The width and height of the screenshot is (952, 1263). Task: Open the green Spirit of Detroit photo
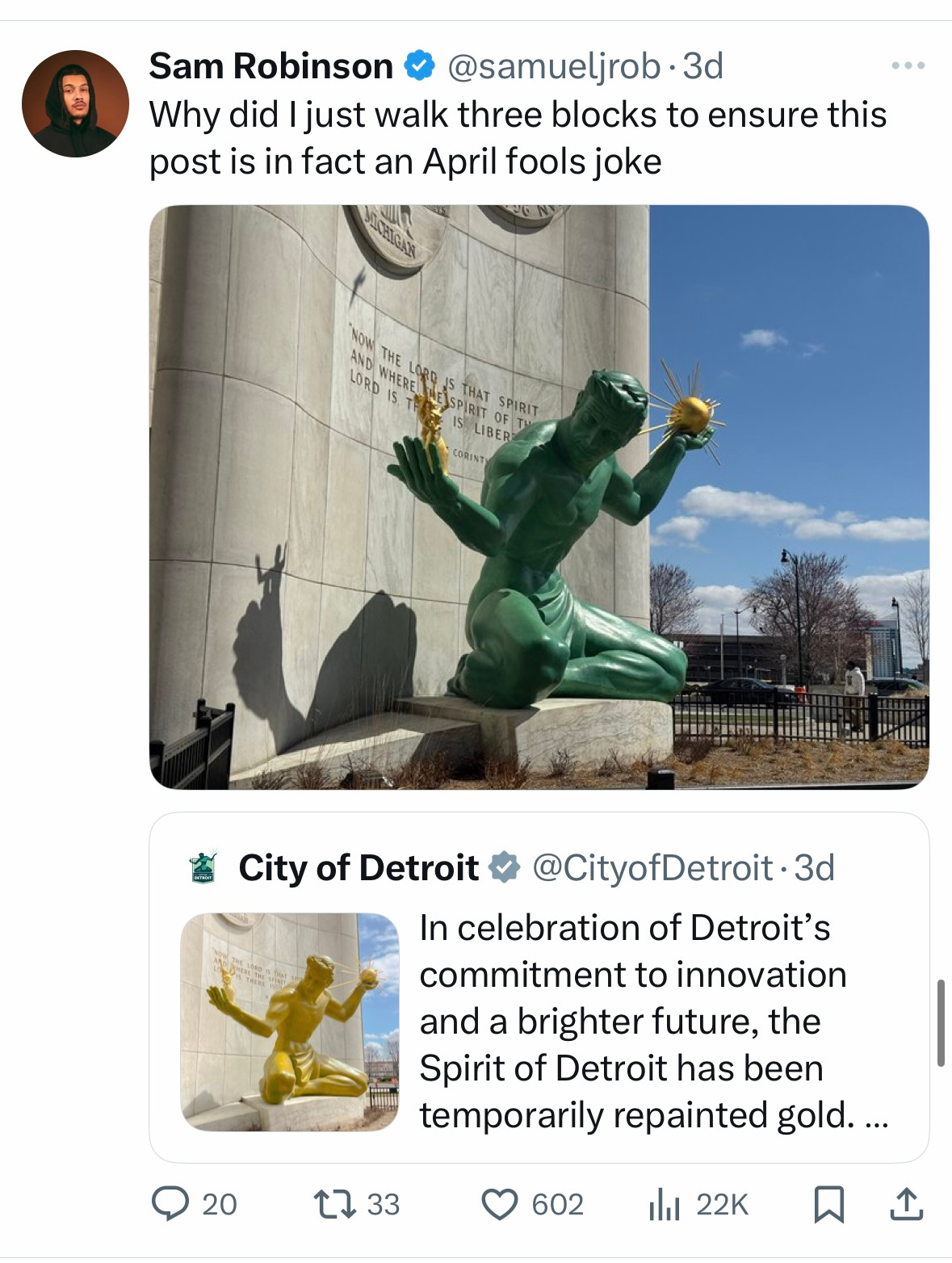coord(539,497)
